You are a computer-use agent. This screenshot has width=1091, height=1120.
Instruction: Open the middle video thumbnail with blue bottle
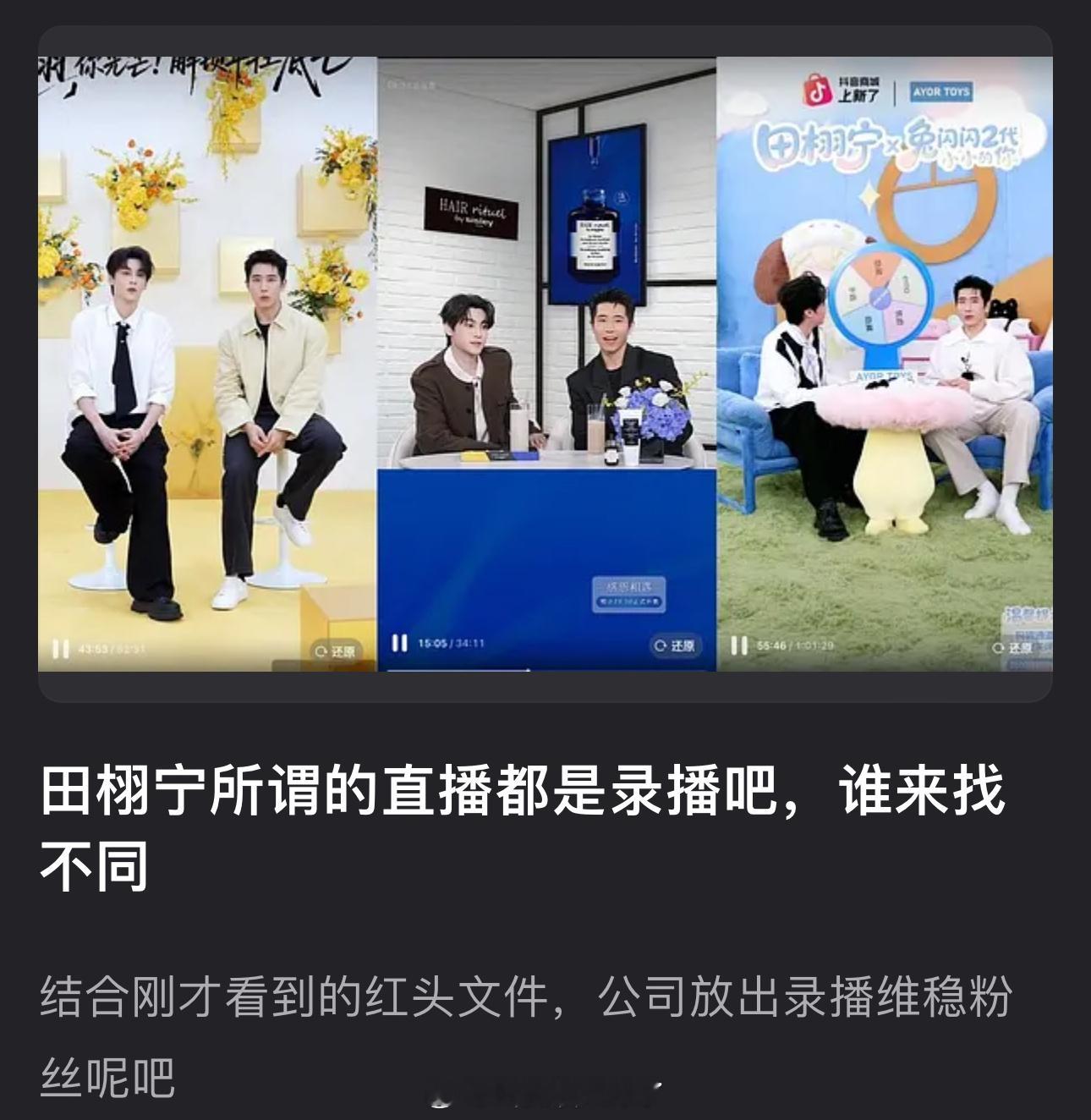point(545,338)
